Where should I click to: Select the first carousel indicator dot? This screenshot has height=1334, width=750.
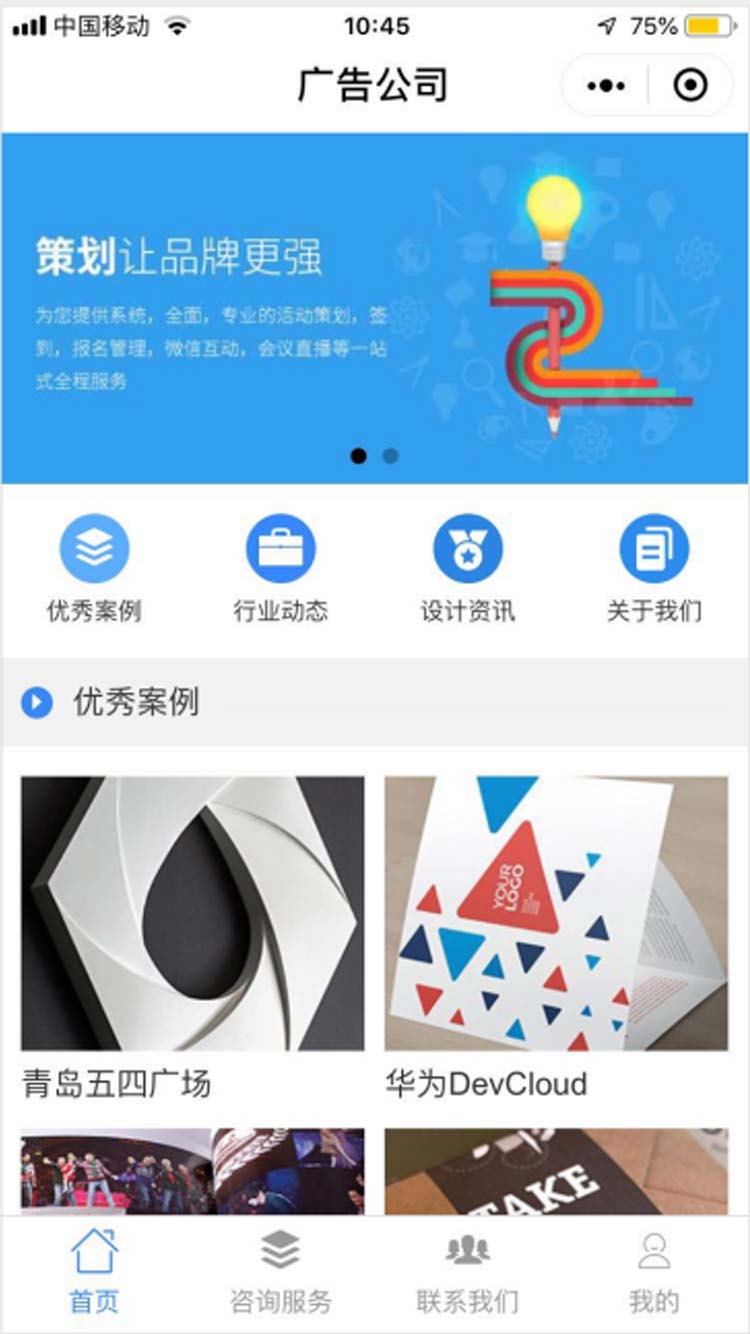[x=358, y=456]
